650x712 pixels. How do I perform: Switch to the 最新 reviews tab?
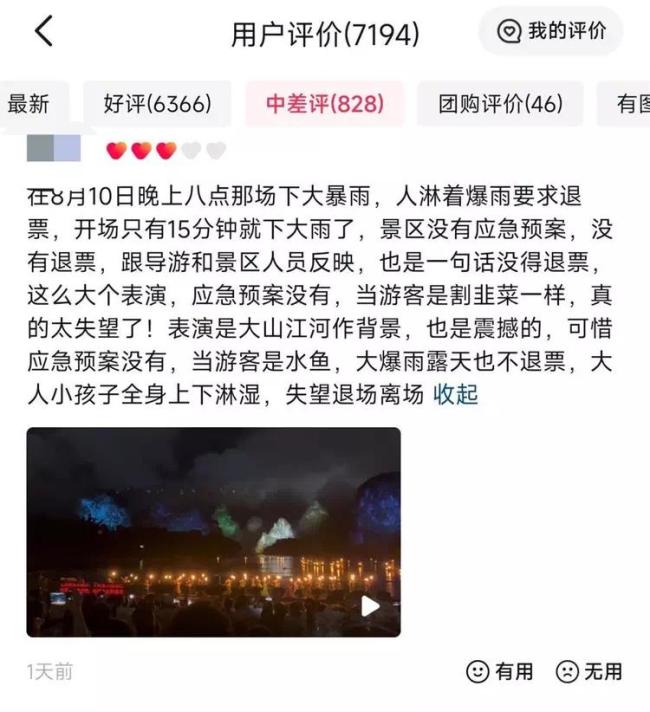click(x=28, y=104)
